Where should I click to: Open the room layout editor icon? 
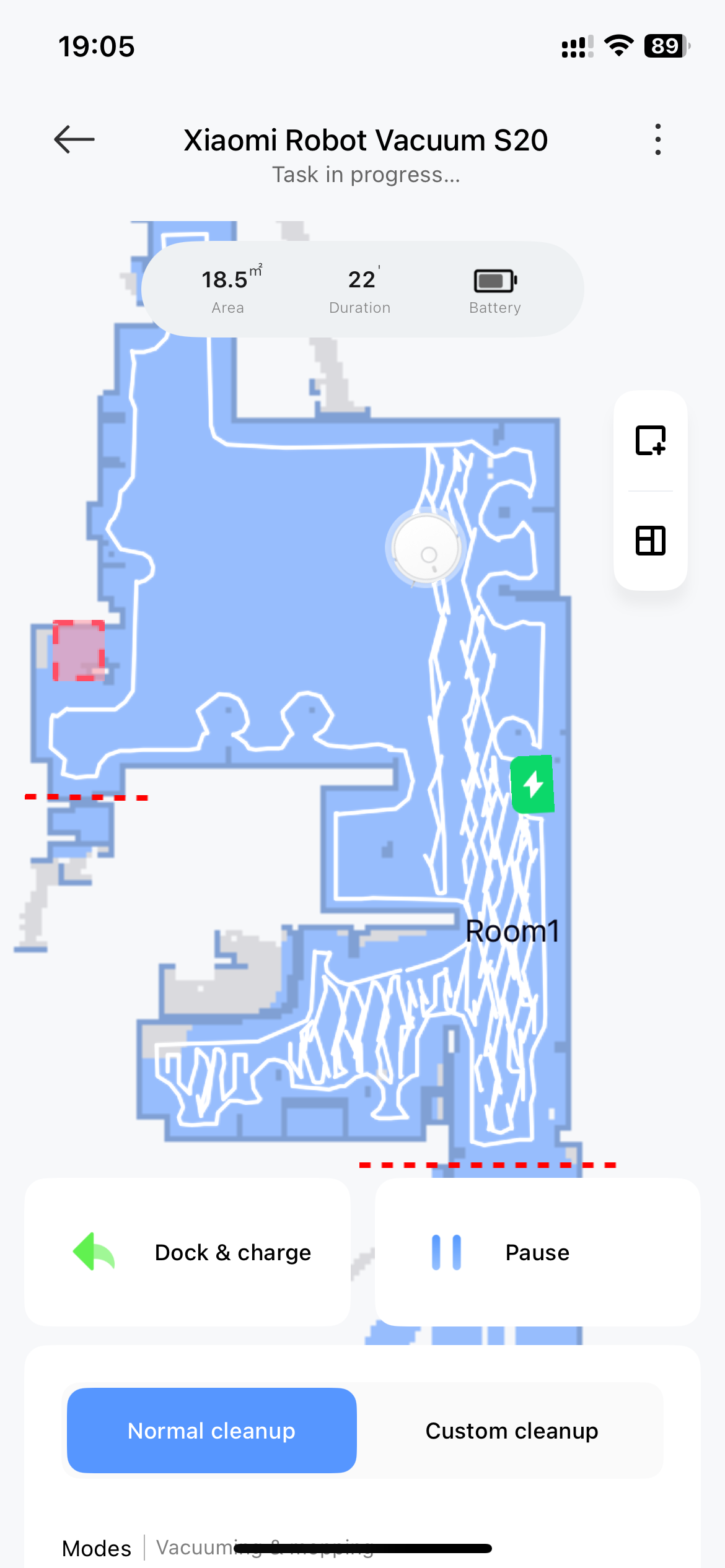coord(650,541)
